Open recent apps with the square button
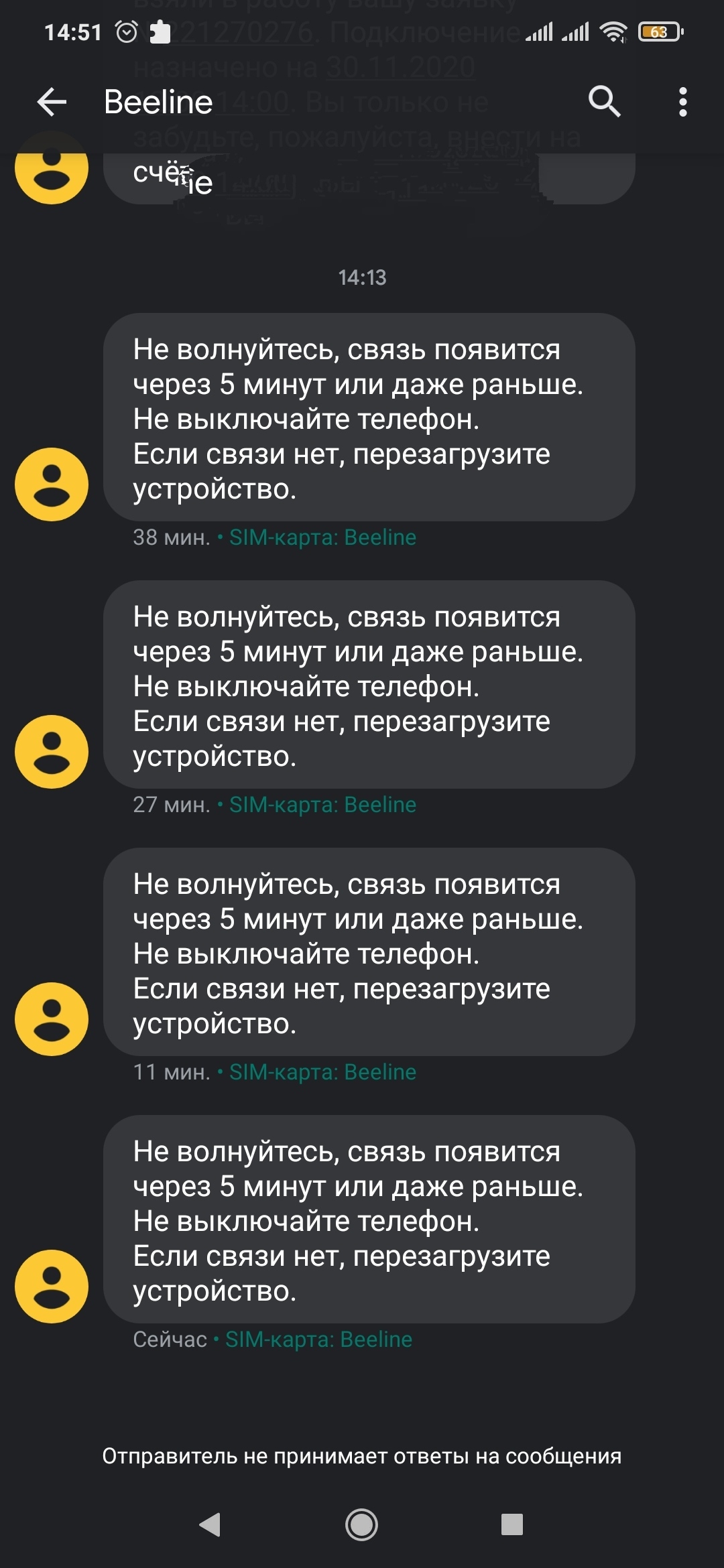 click(511, 1524)
